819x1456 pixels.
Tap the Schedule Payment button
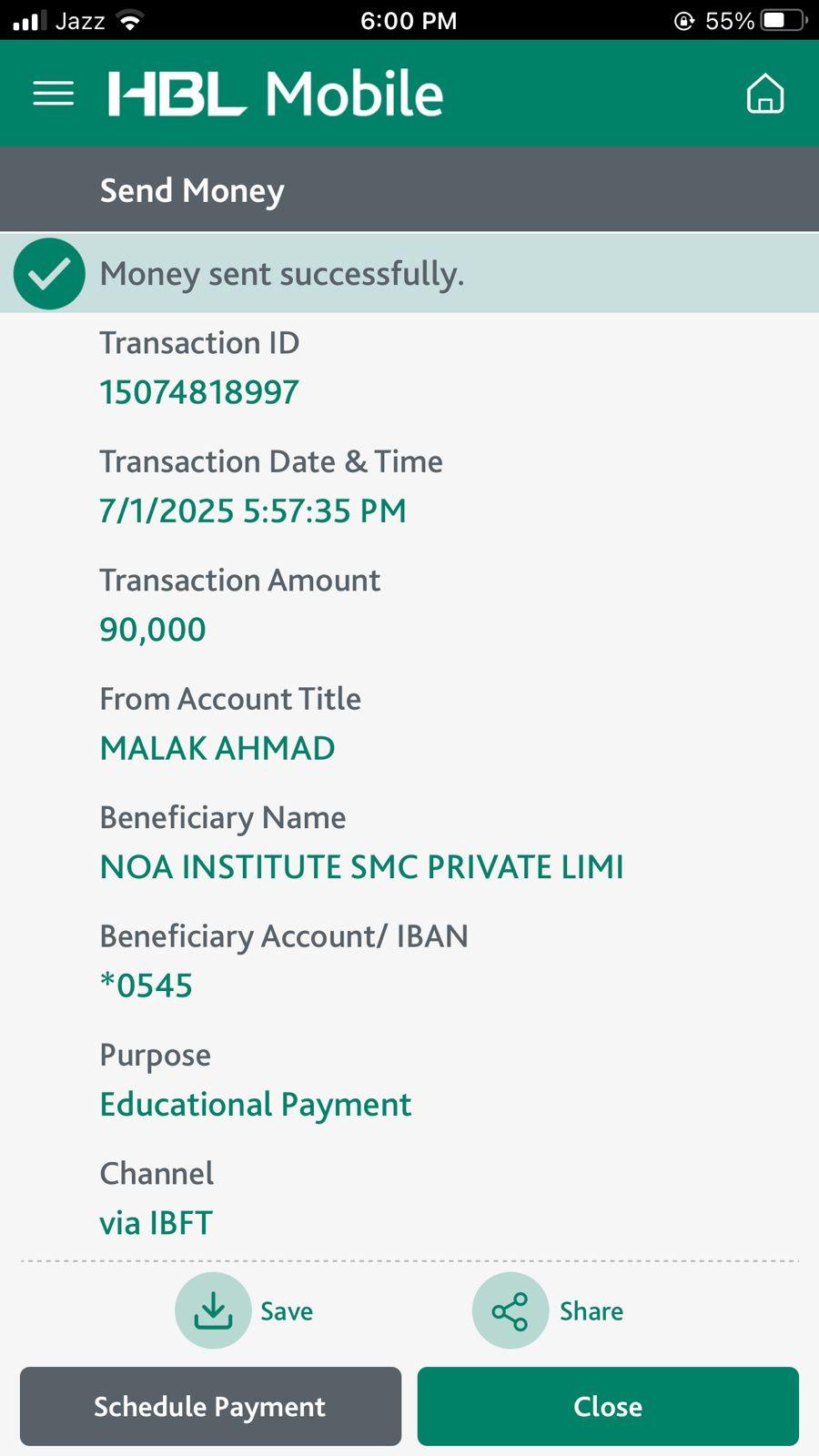pyautogui.click(x=210, y=1406)
